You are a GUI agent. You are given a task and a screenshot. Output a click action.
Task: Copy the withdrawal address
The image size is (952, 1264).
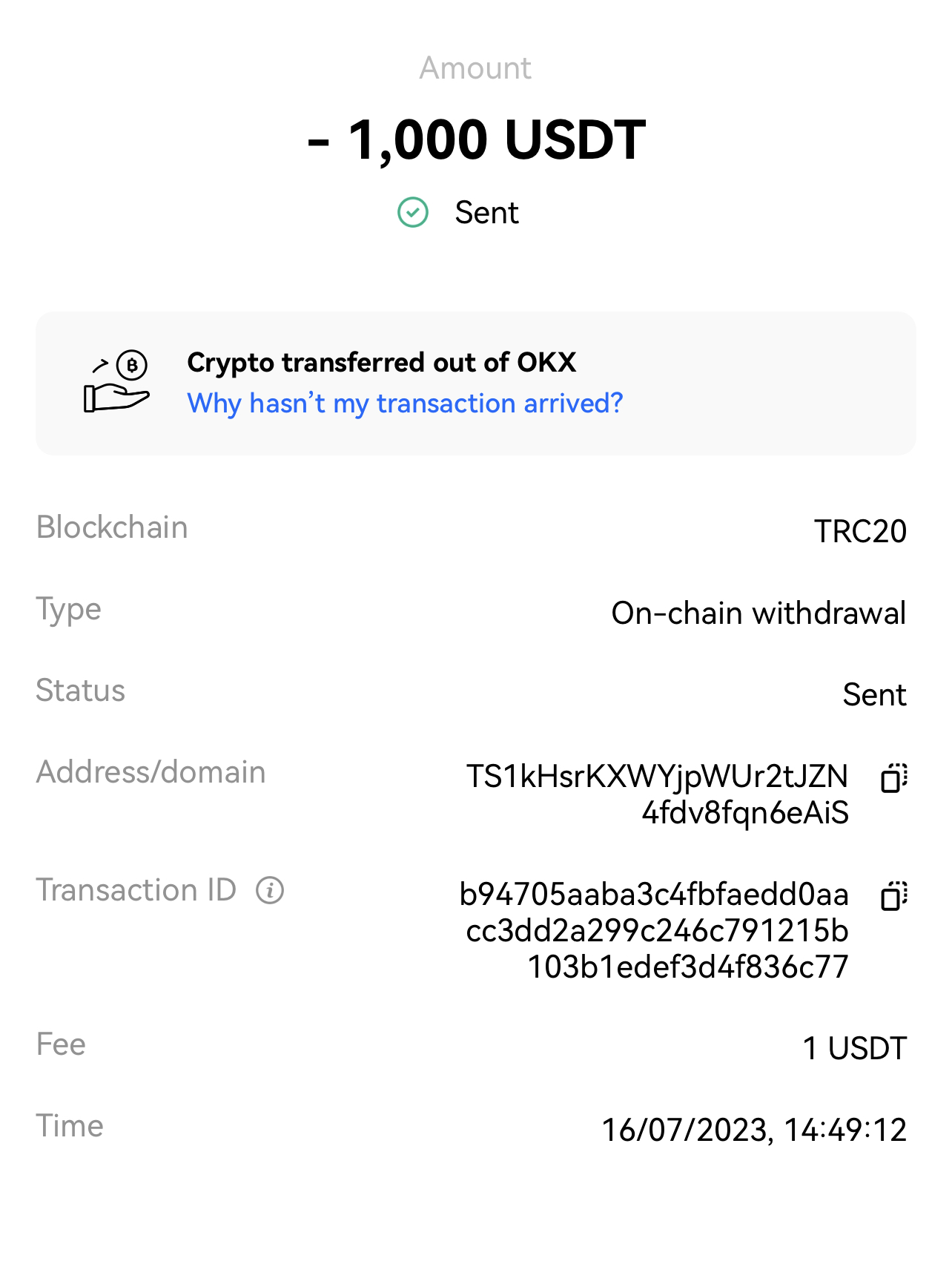[x=893, y=778]
